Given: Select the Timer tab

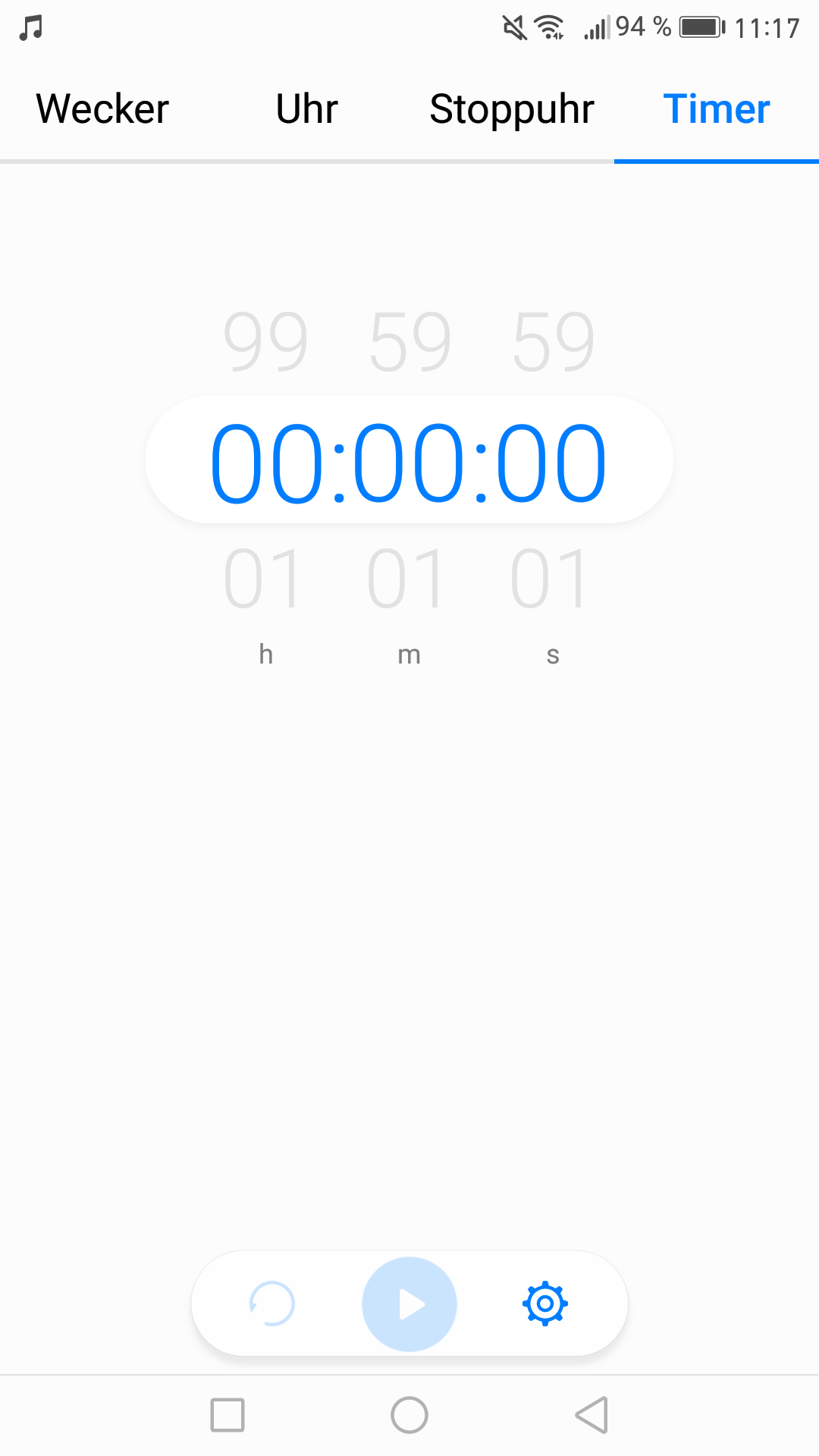Looking at the screenshot, I should (x=716, y=109).
